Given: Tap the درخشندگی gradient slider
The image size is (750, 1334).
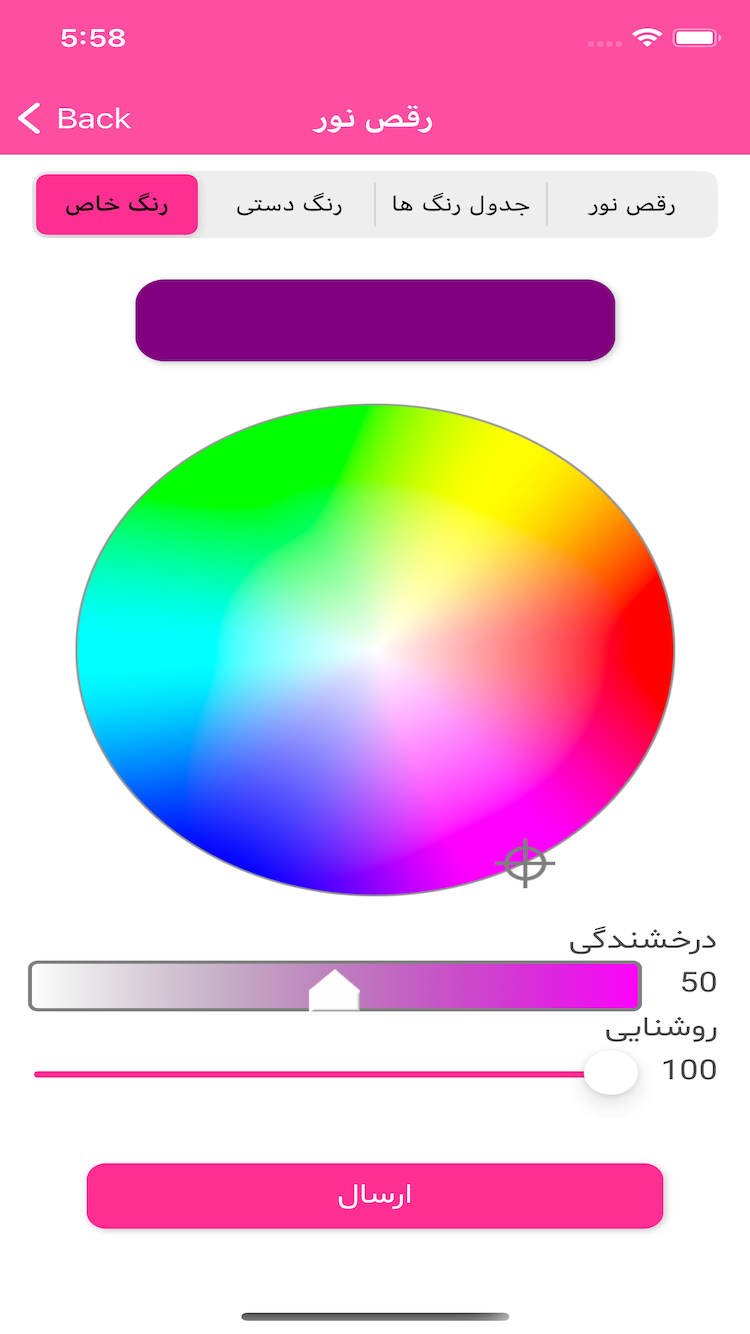Looking at the screenshot, I should (x=335, y=986).
